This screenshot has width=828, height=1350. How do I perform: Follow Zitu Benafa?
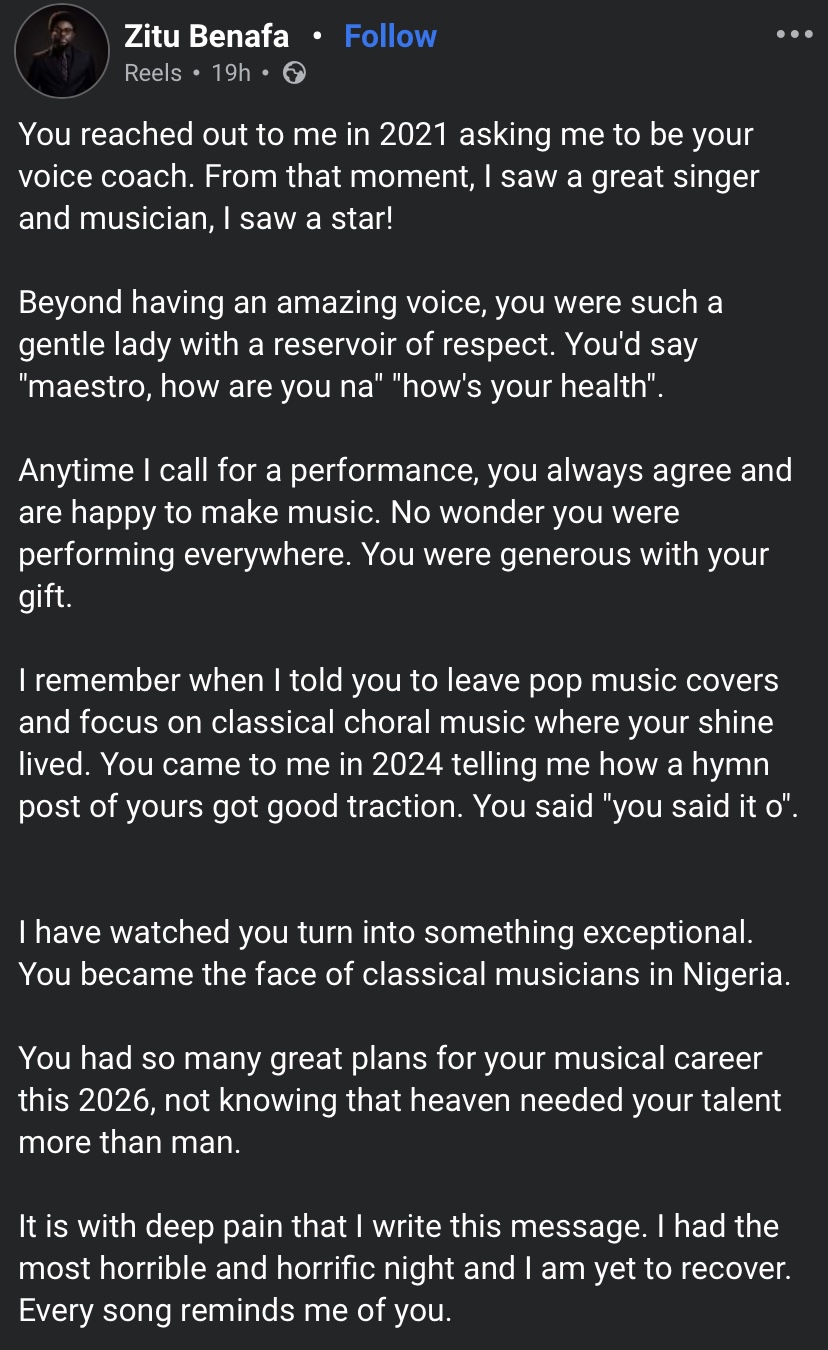[x=390, y=37]
